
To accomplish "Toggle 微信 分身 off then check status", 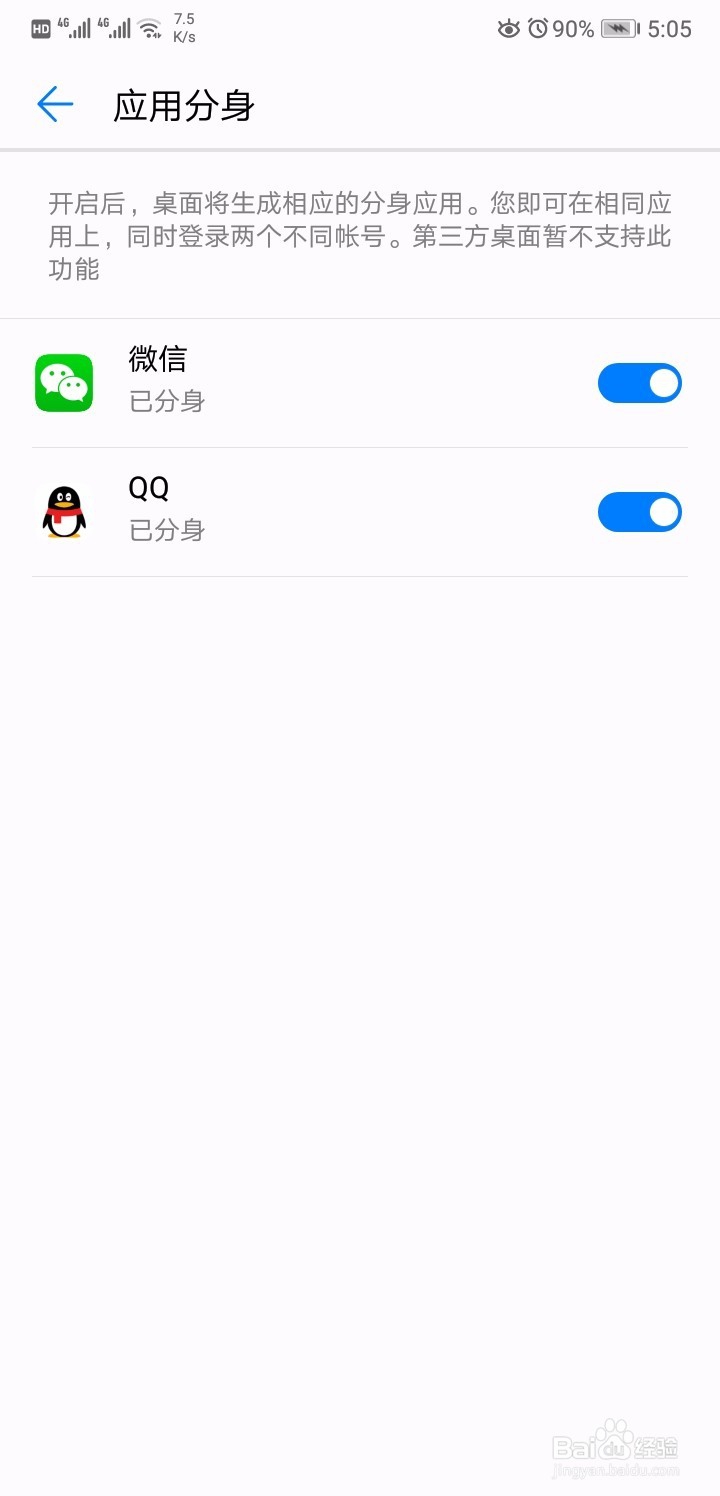I will 639,382.
